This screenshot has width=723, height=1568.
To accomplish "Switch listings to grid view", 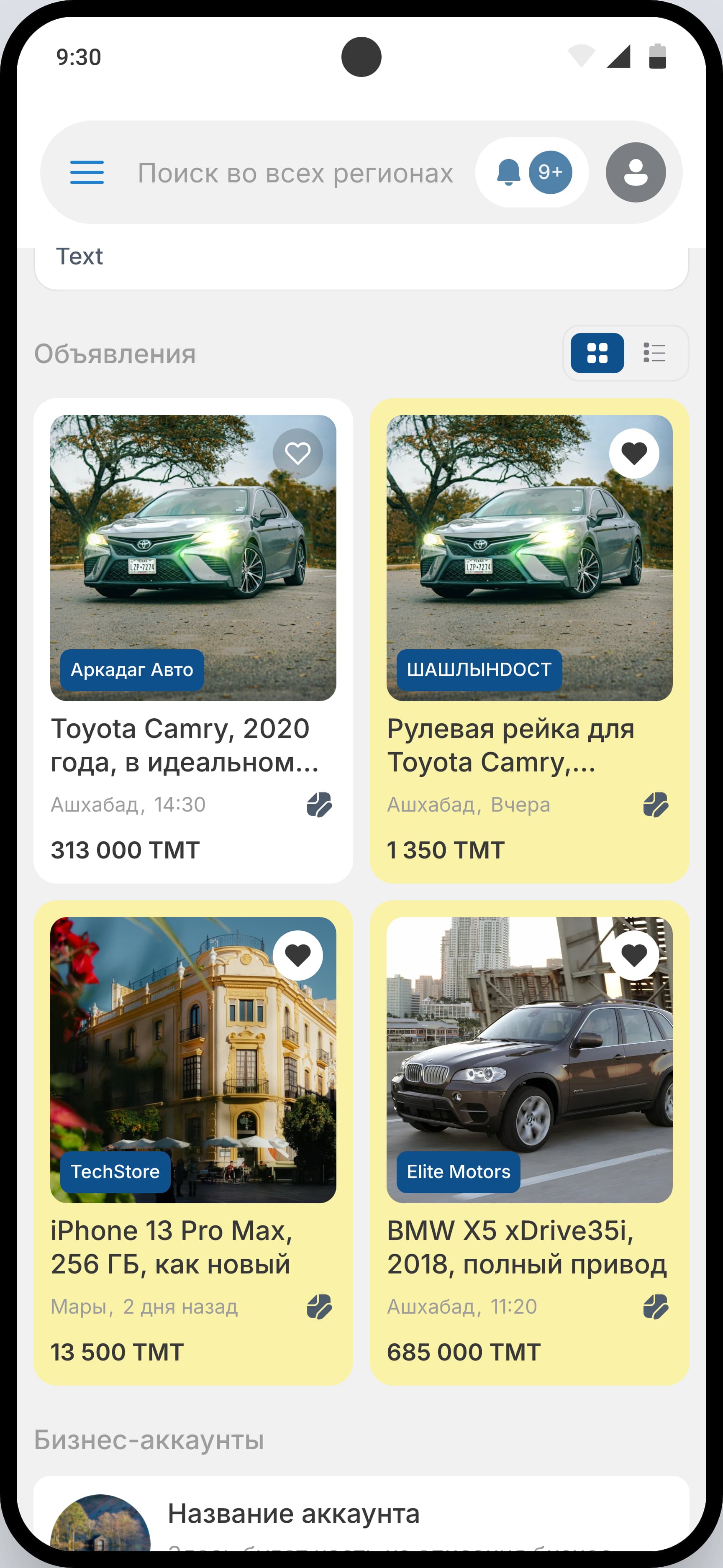I will (x=597, y=353).
